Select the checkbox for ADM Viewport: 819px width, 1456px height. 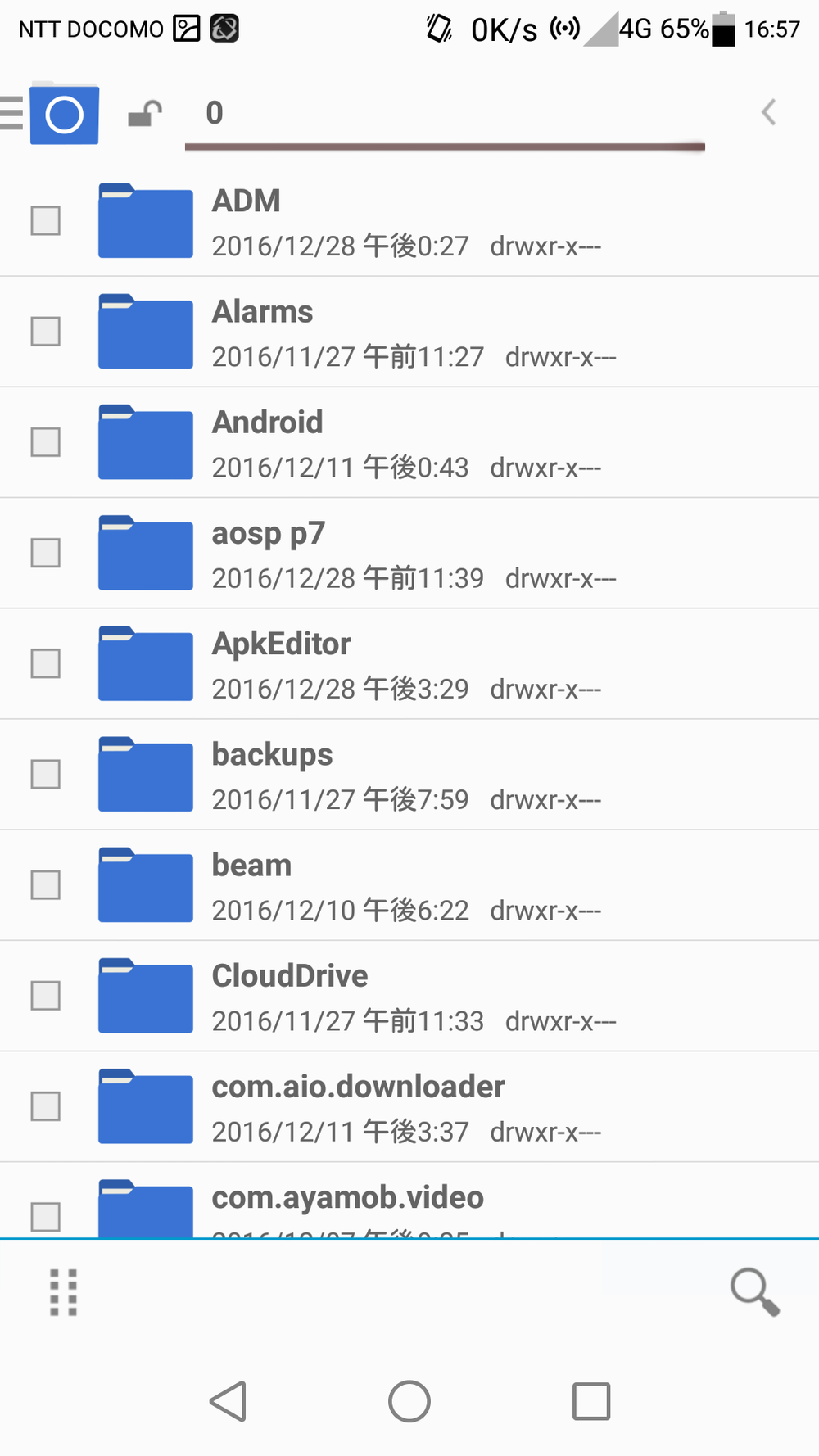[45, 220]
